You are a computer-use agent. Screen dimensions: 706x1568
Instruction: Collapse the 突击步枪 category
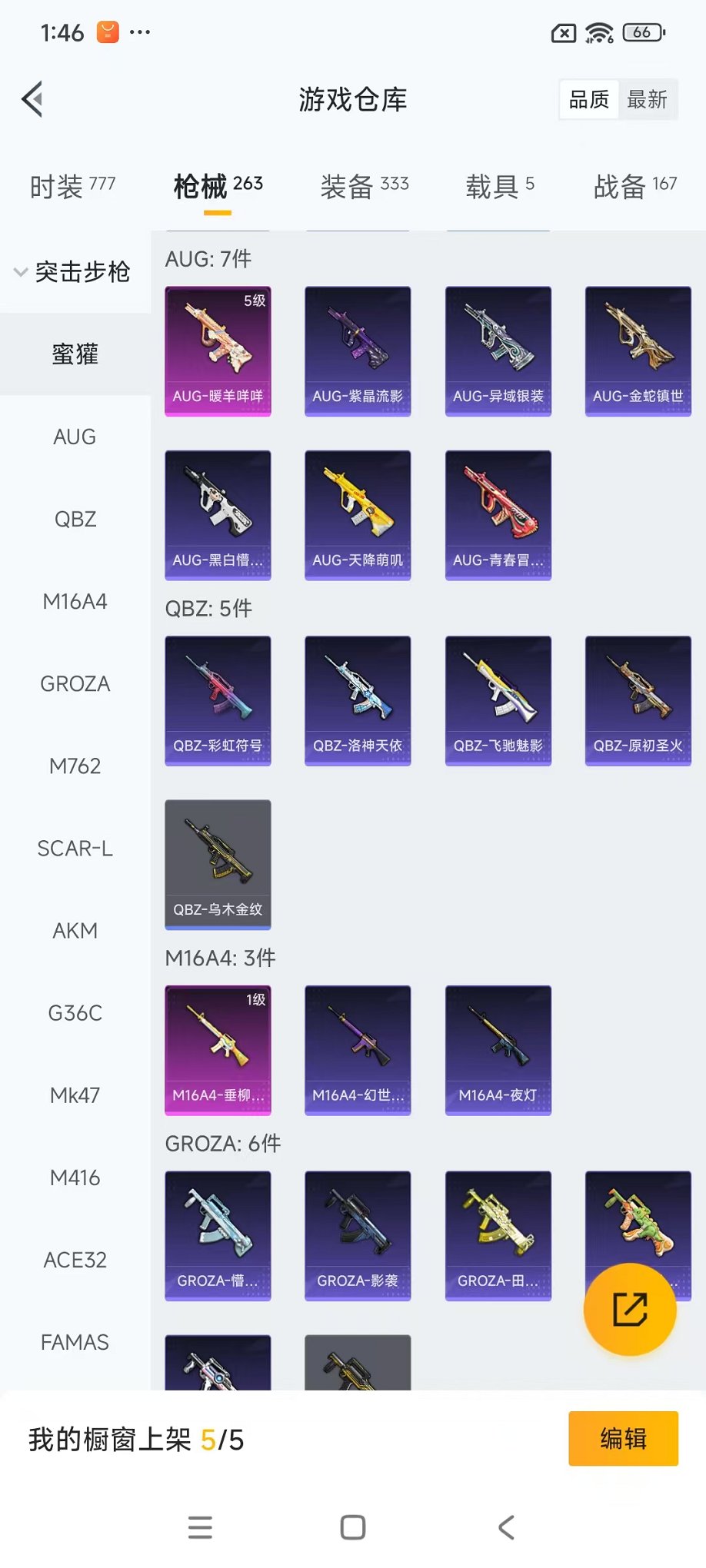[x=73, y=272]
